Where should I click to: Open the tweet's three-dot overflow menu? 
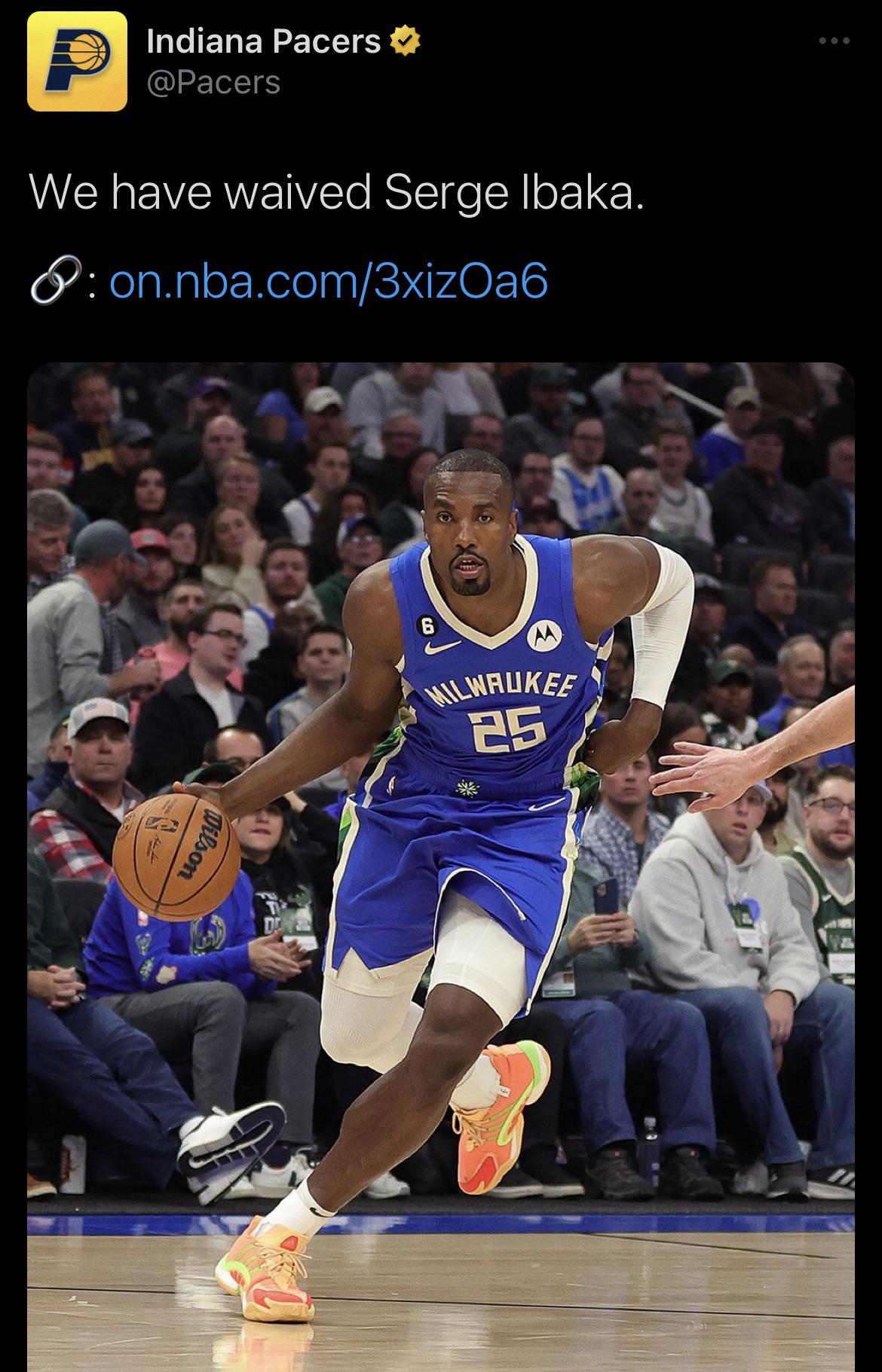(x=835, y=41)
